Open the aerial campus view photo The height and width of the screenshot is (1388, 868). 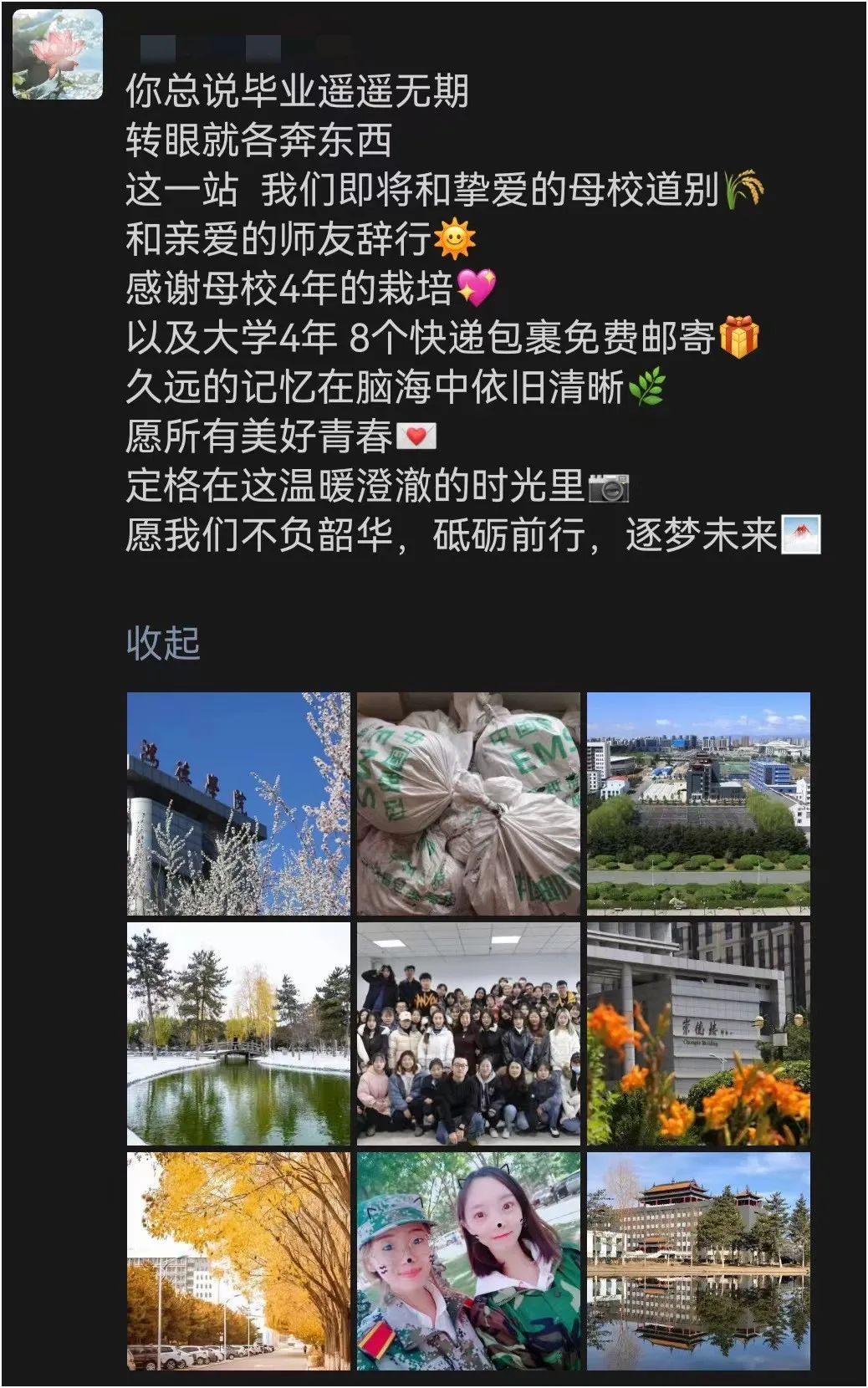click(698, 803)
